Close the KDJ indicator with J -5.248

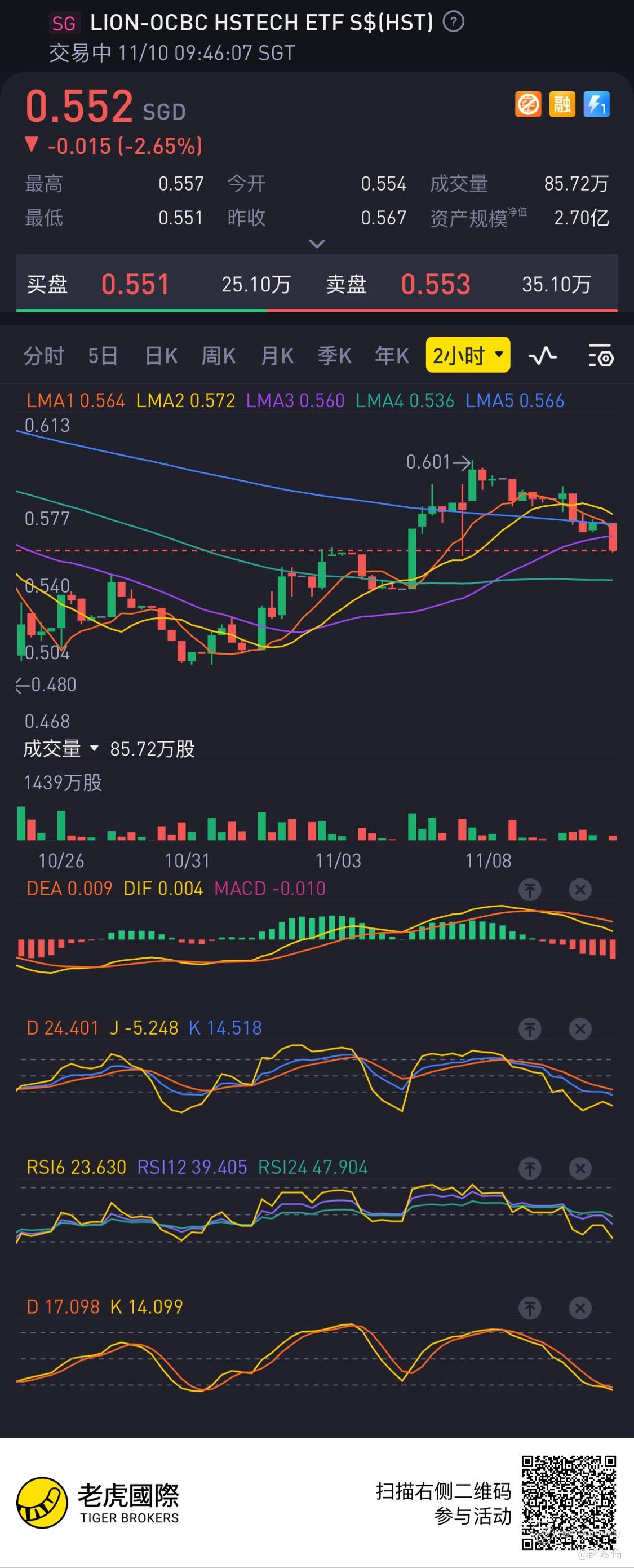click(x=580, y=1030)
